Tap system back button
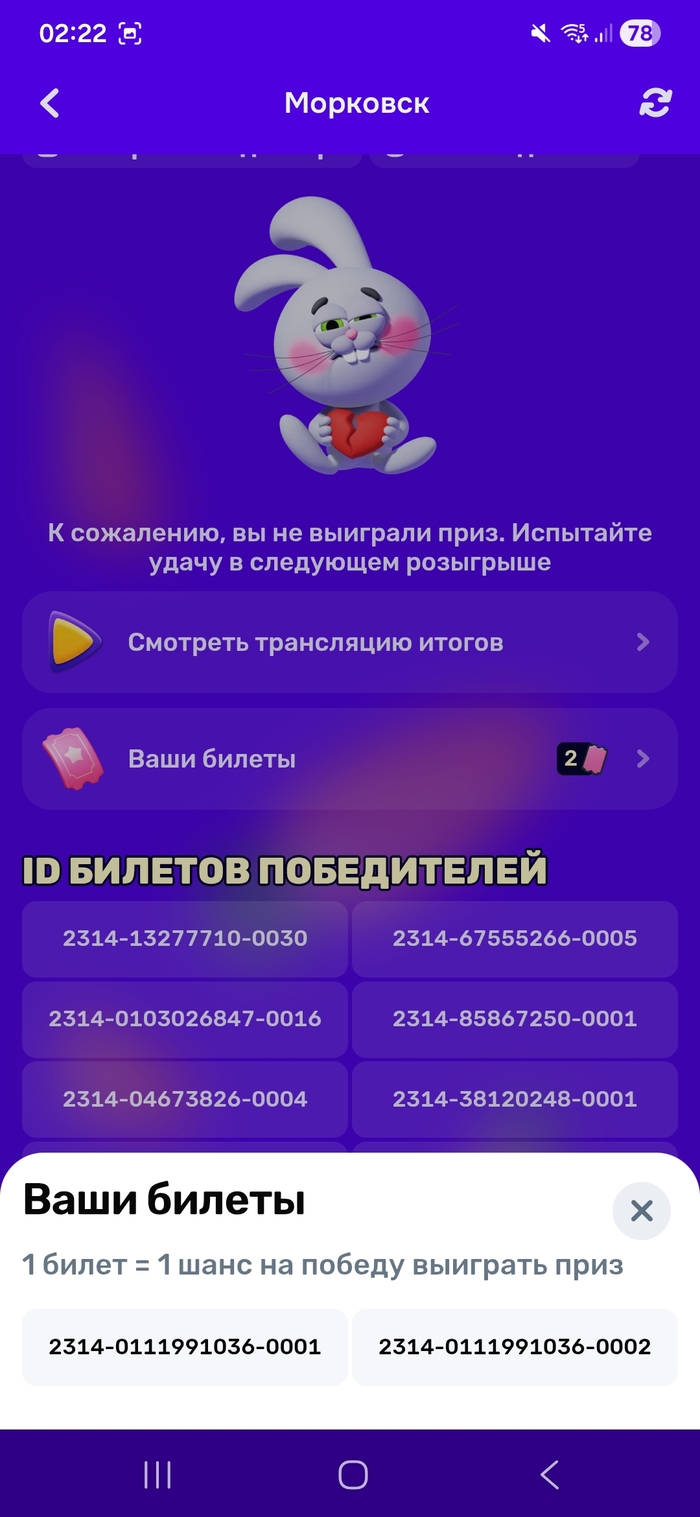The height and width of the screenshot is (1517, 700). [x=548, y=1474]
